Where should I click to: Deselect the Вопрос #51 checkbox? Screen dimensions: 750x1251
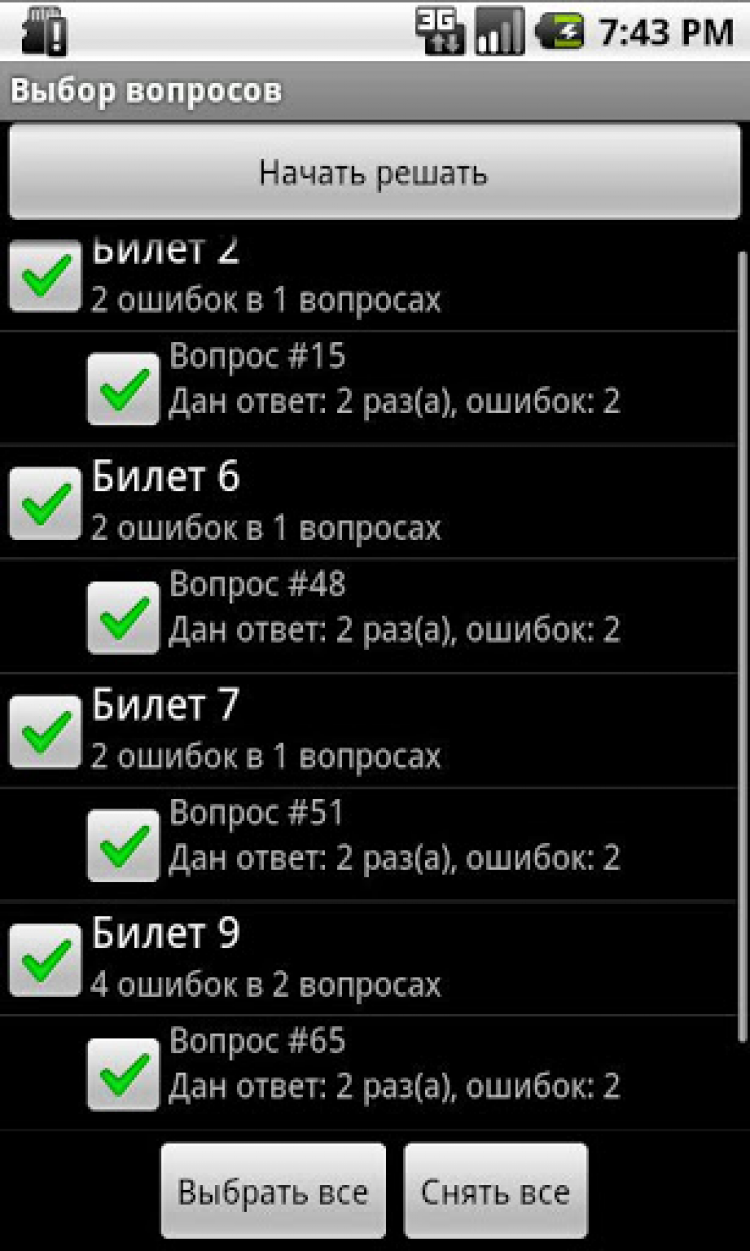(123, 845)
